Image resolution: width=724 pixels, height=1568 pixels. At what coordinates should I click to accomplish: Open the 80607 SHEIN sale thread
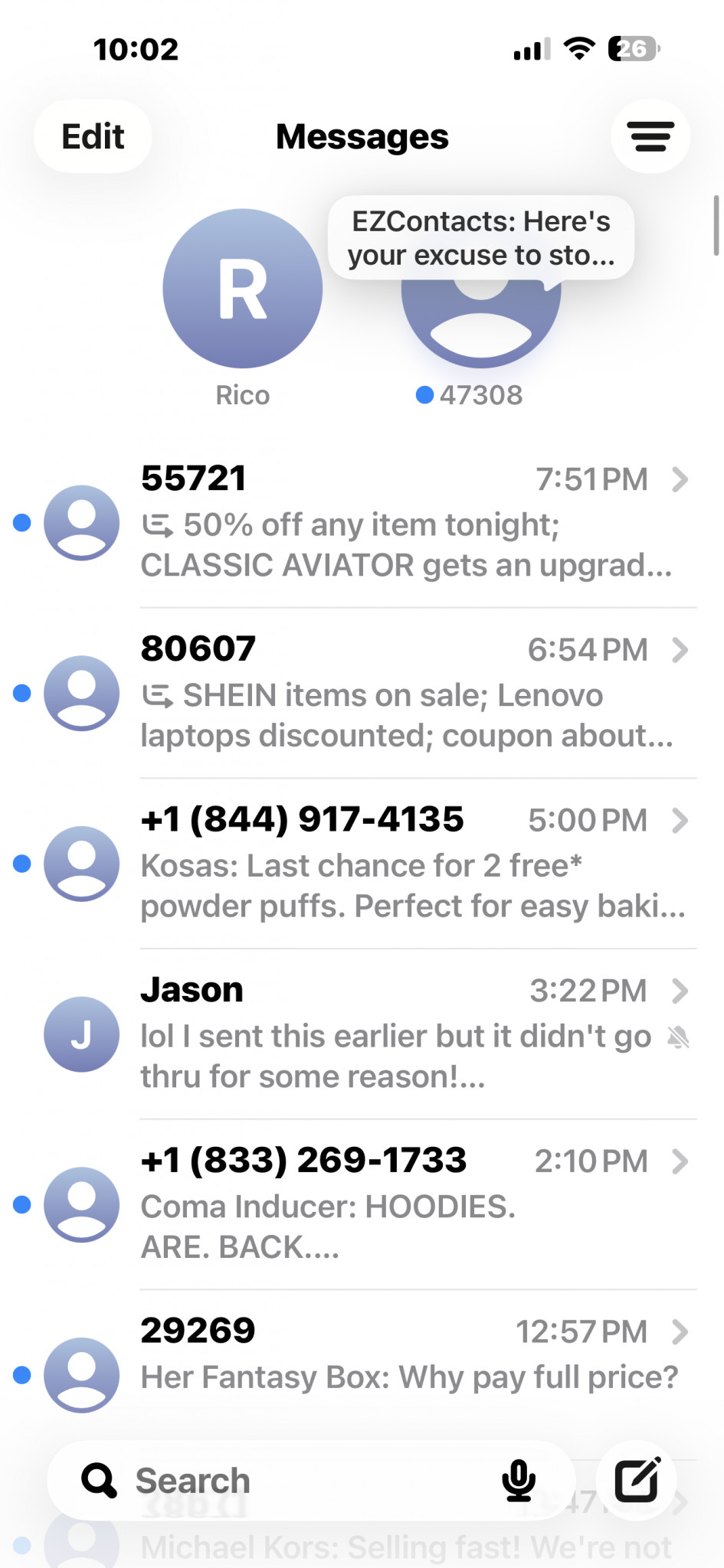pyautogui.click(x=406, y=694)
